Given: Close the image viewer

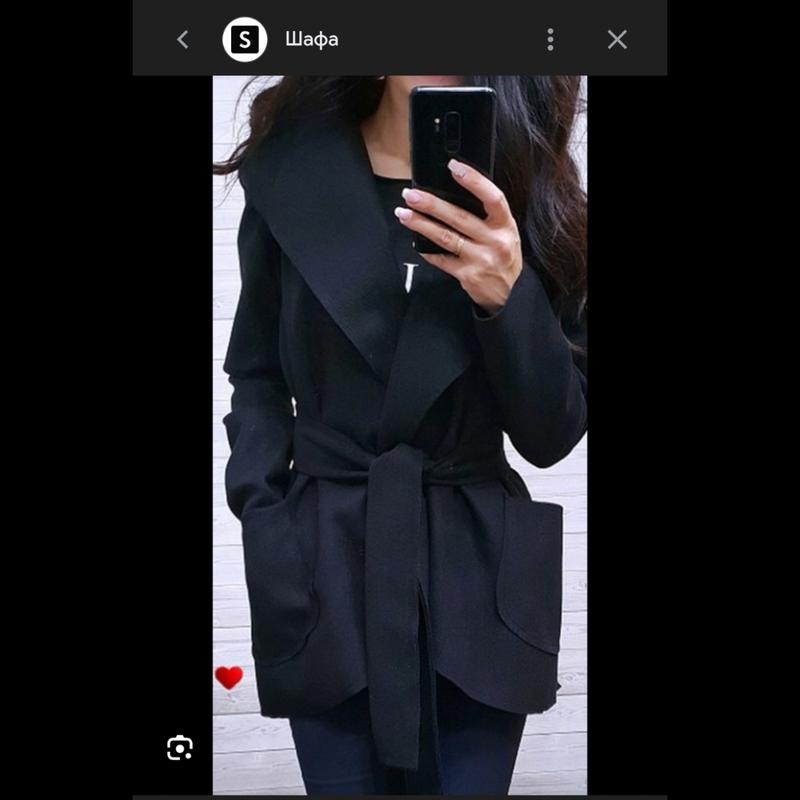Looking at the screenshot, I should (617, 40).
